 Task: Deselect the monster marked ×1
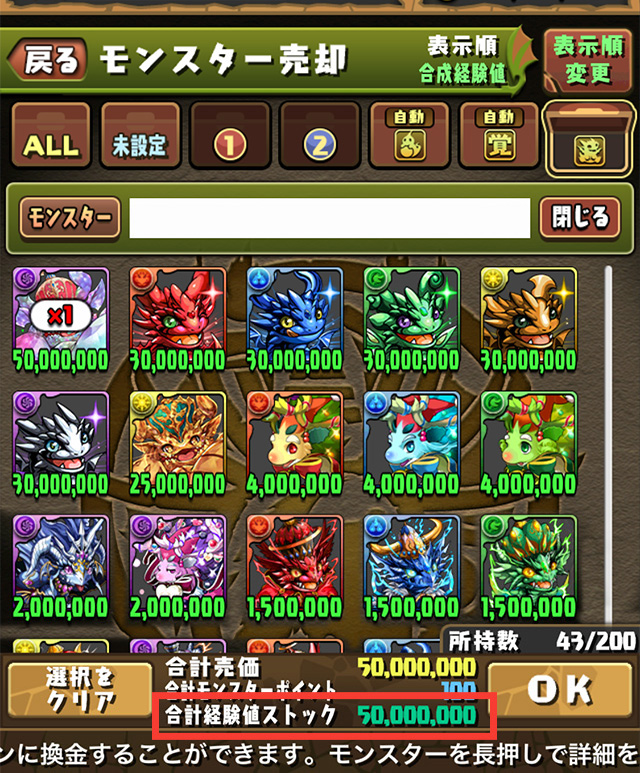coord(60,313)
